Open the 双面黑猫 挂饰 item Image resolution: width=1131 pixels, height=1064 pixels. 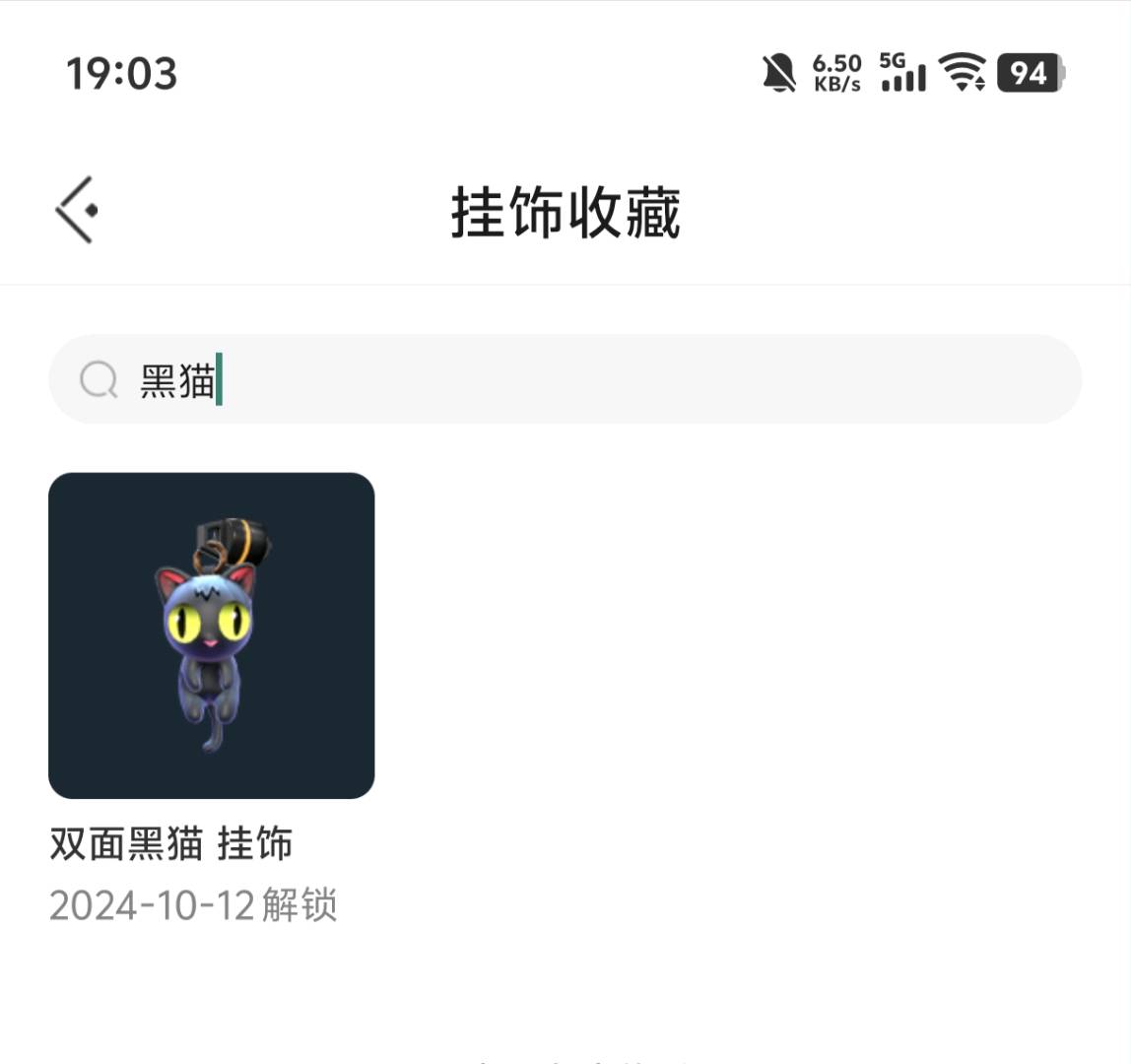pos(211,635)
